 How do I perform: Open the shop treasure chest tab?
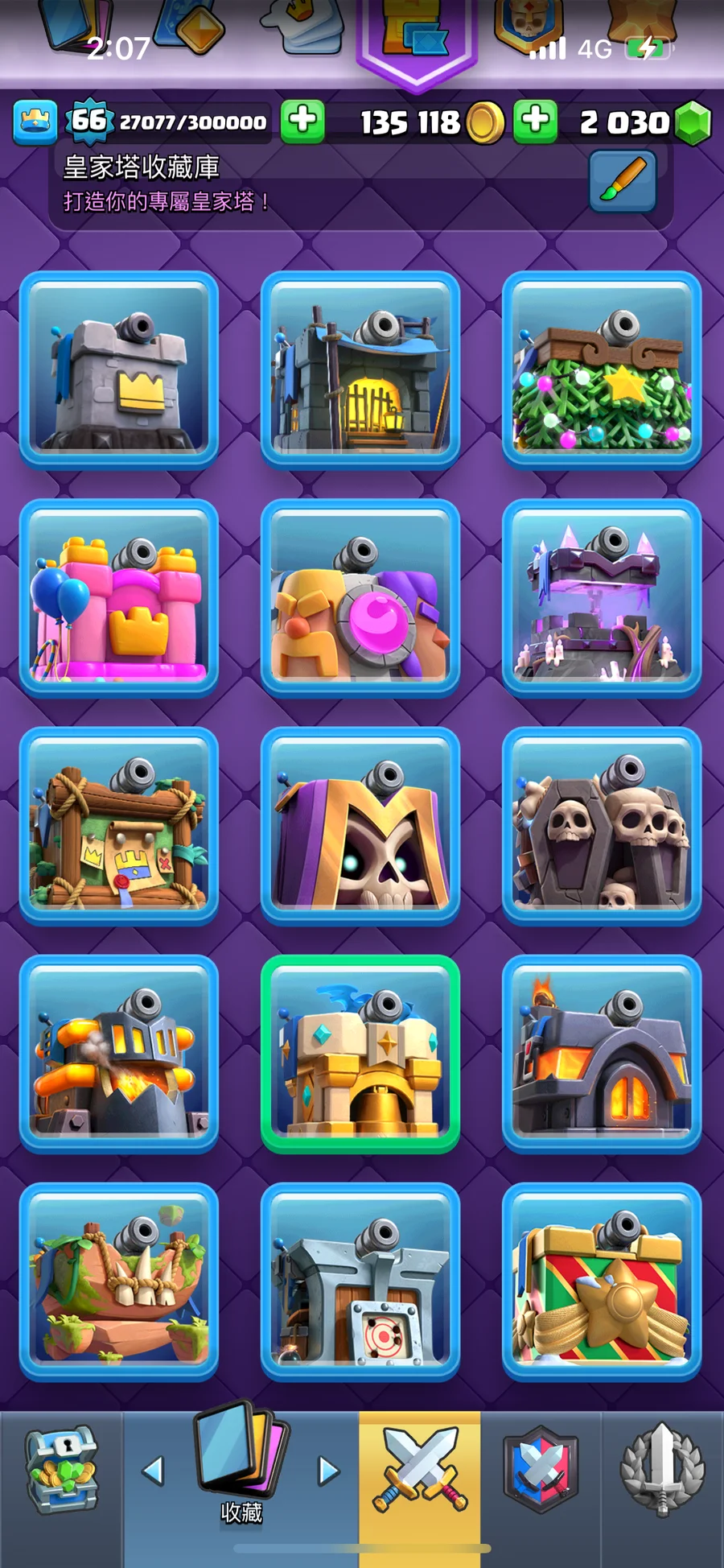pyautogui.click(x=62, y=1470)
